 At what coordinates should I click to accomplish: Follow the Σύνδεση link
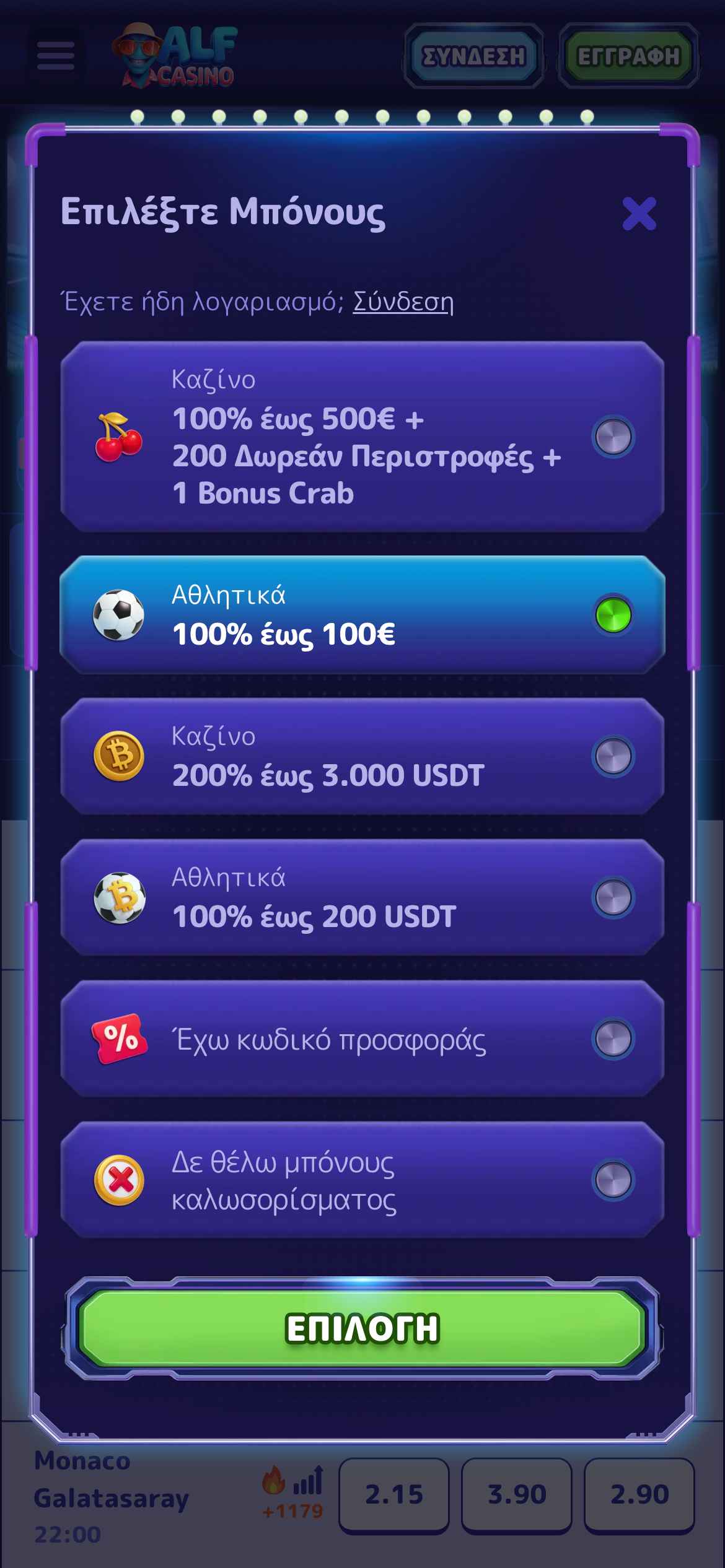coord(403,302)
